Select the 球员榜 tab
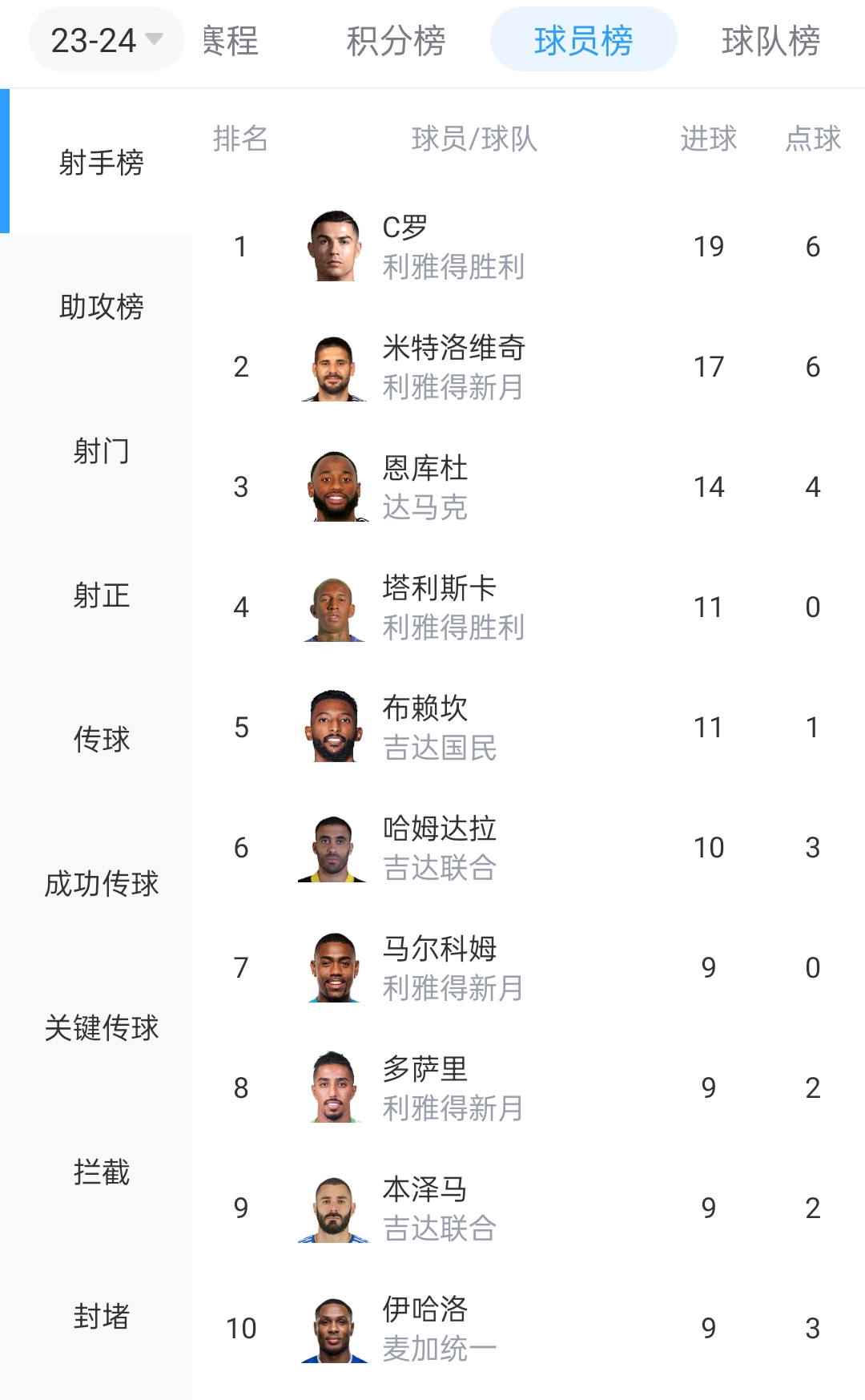This screenshot has width=865, height=1400. click(583, 40)
